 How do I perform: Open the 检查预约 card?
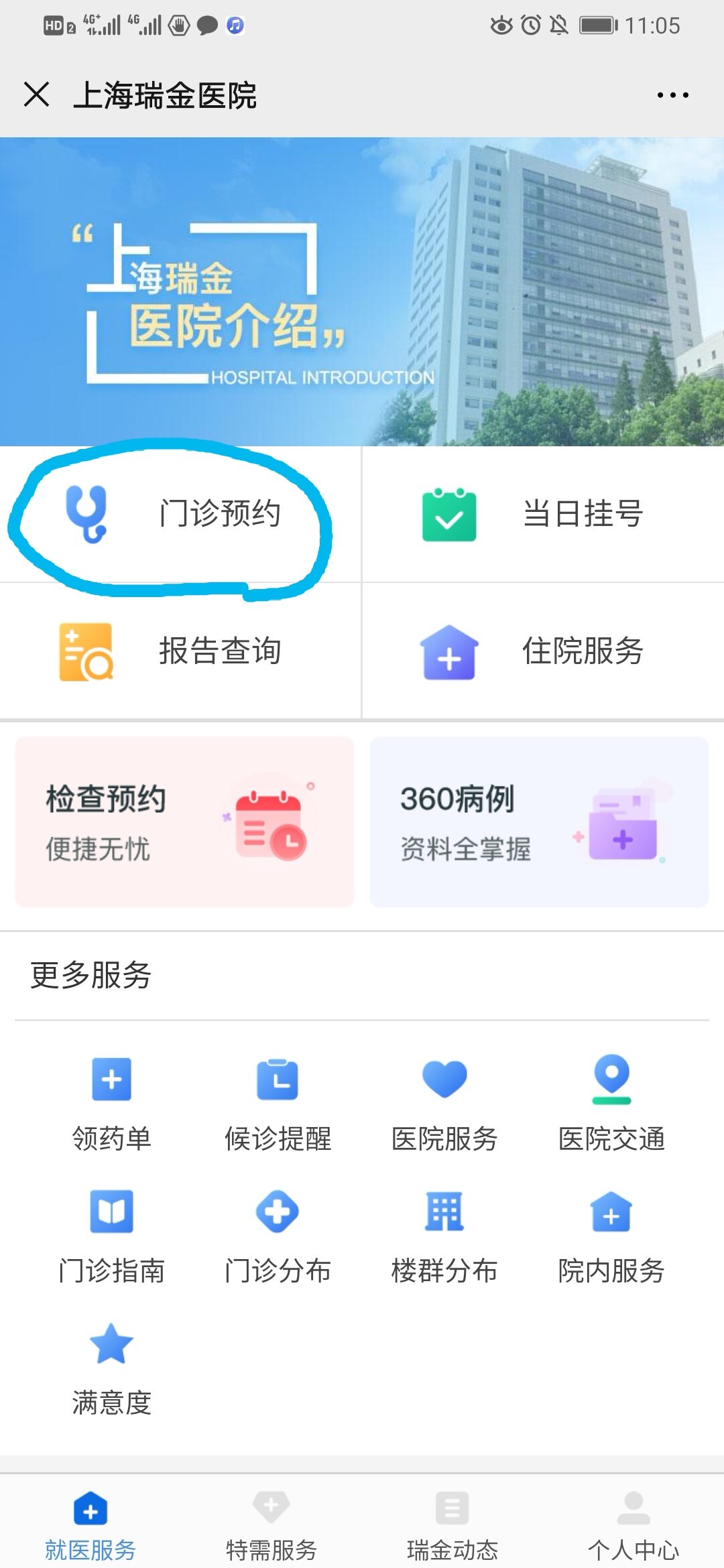(184, 822)
